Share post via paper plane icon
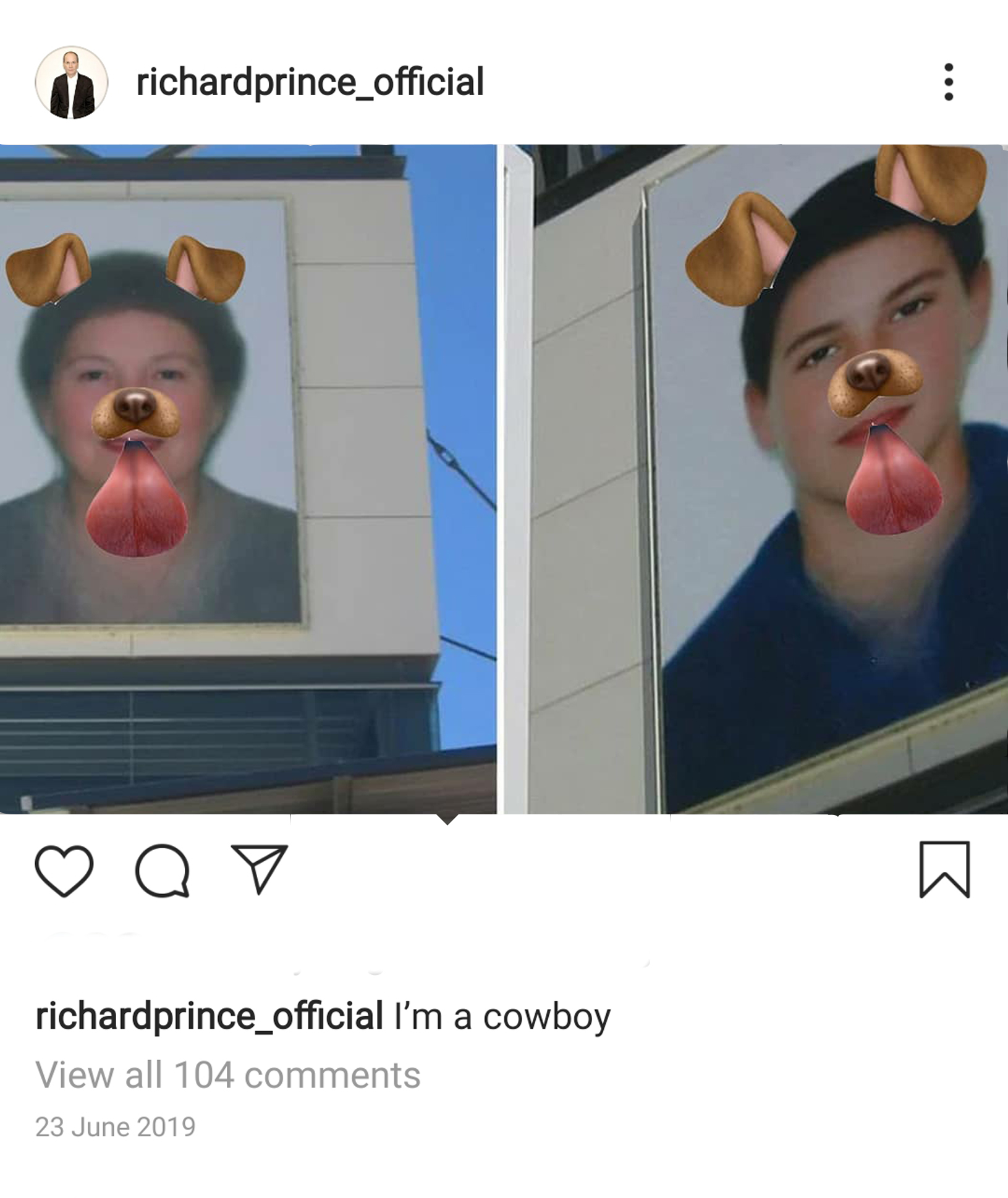Image resolution: width=1008 pixels, height=1198 pixels. [260, 869]
